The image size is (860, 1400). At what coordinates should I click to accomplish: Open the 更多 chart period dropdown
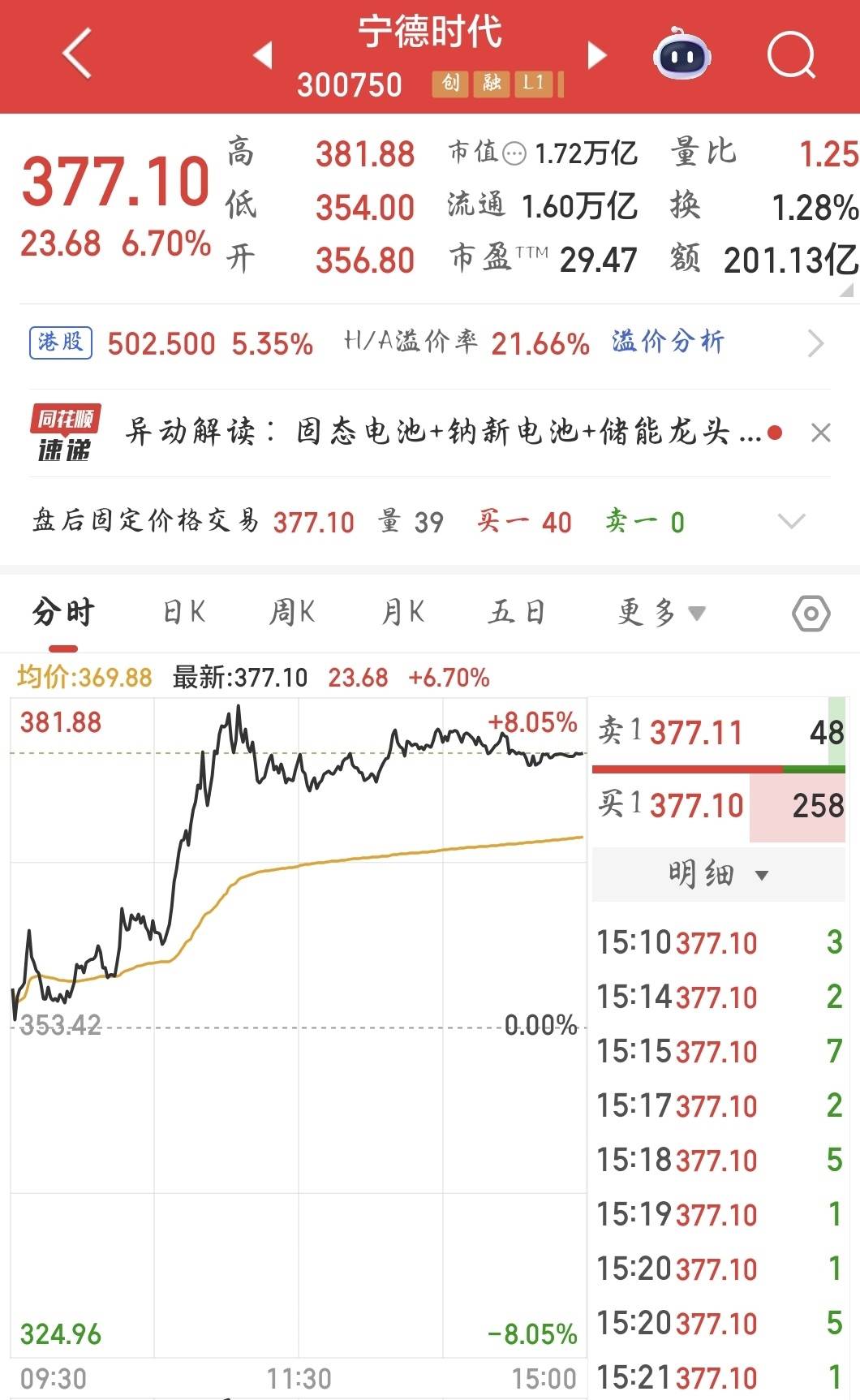coord(660,612)
